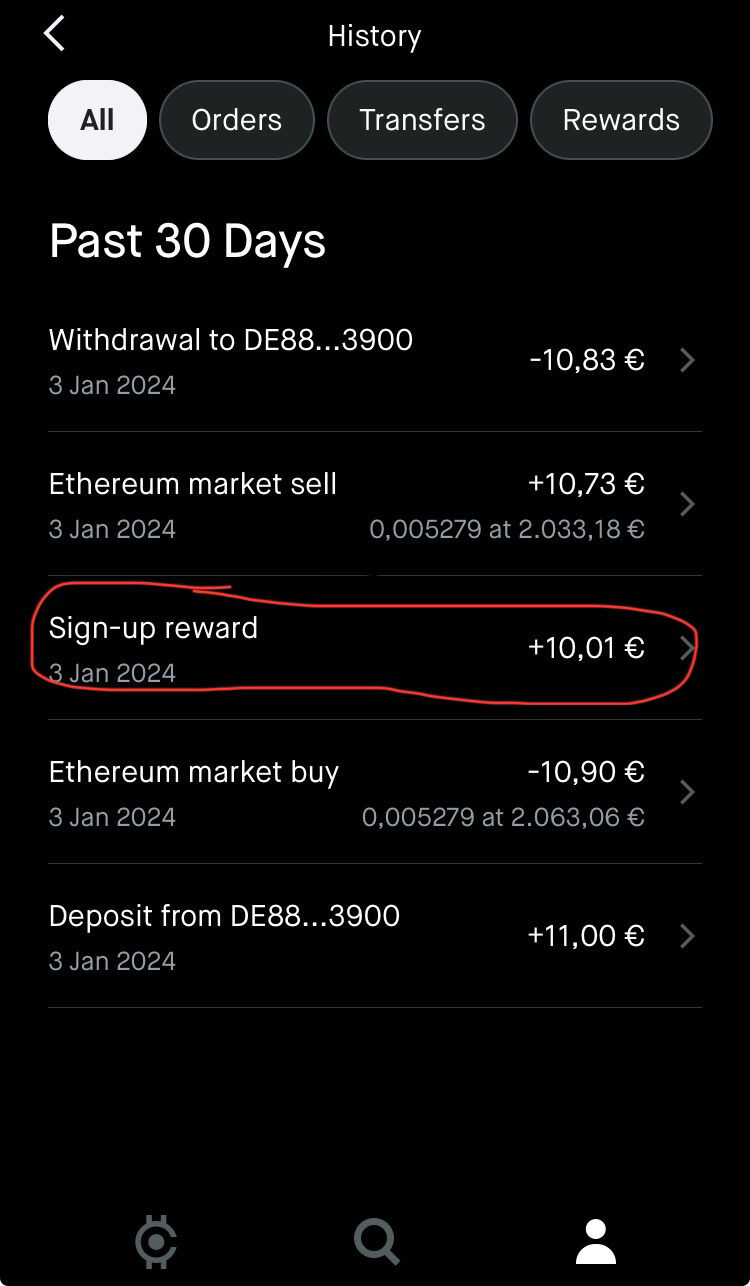Show only Transfers in history

pyautogui.click(x=422, y=120)
